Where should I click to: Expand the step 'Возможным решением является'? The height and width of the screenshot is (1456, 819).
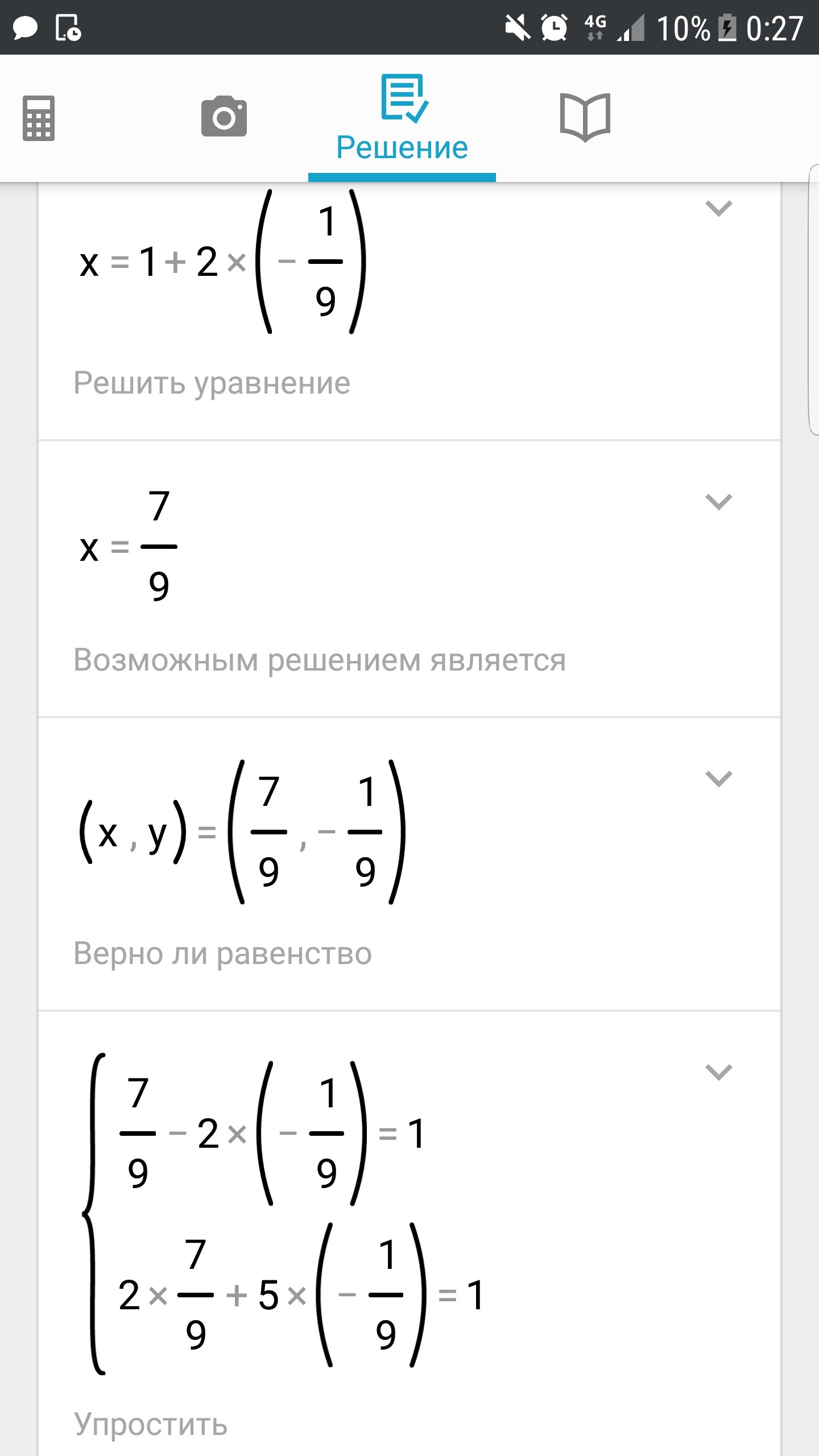click(718, 502)
